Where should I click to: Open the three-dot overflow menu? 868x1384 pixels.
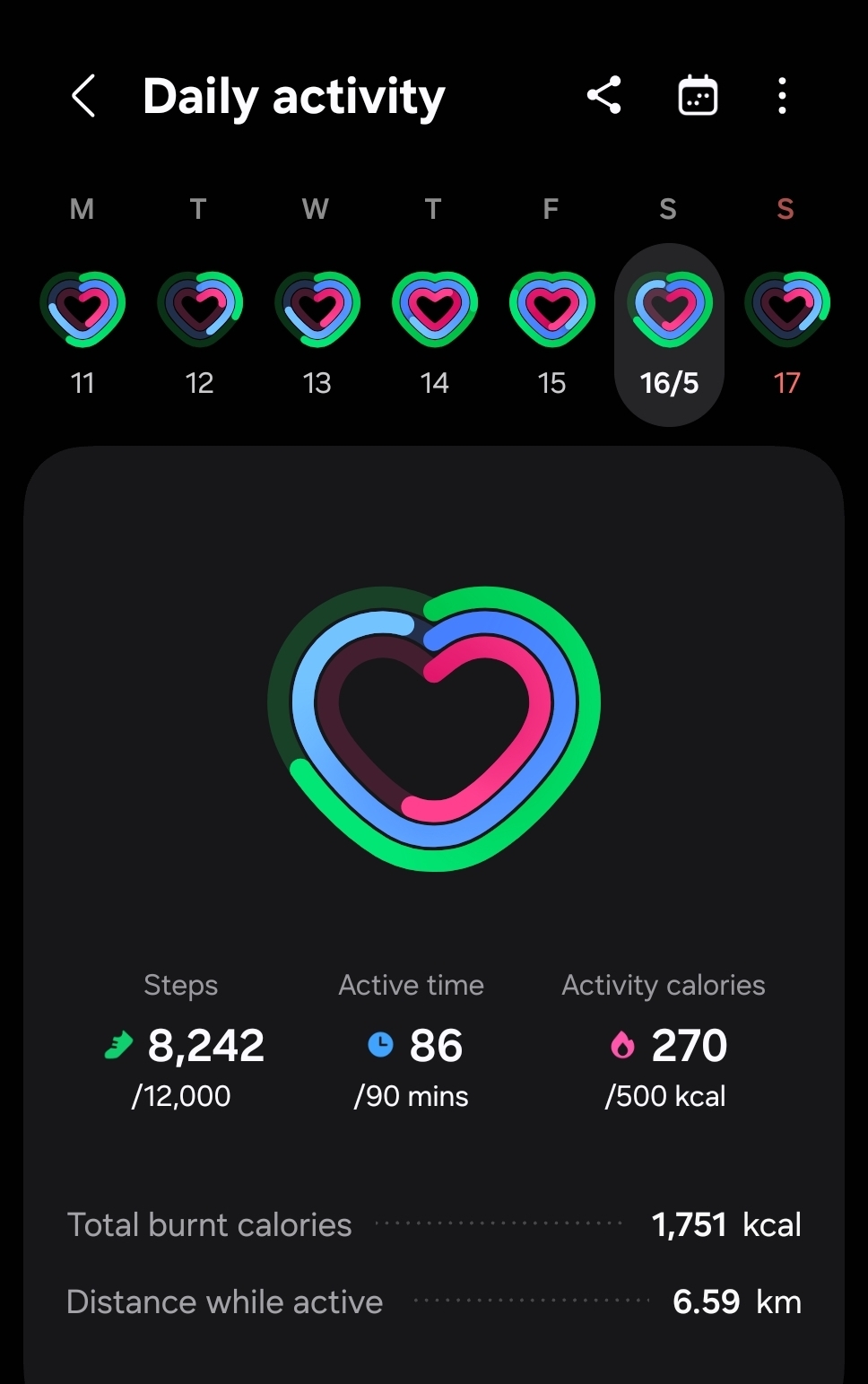tap(782, 95)
